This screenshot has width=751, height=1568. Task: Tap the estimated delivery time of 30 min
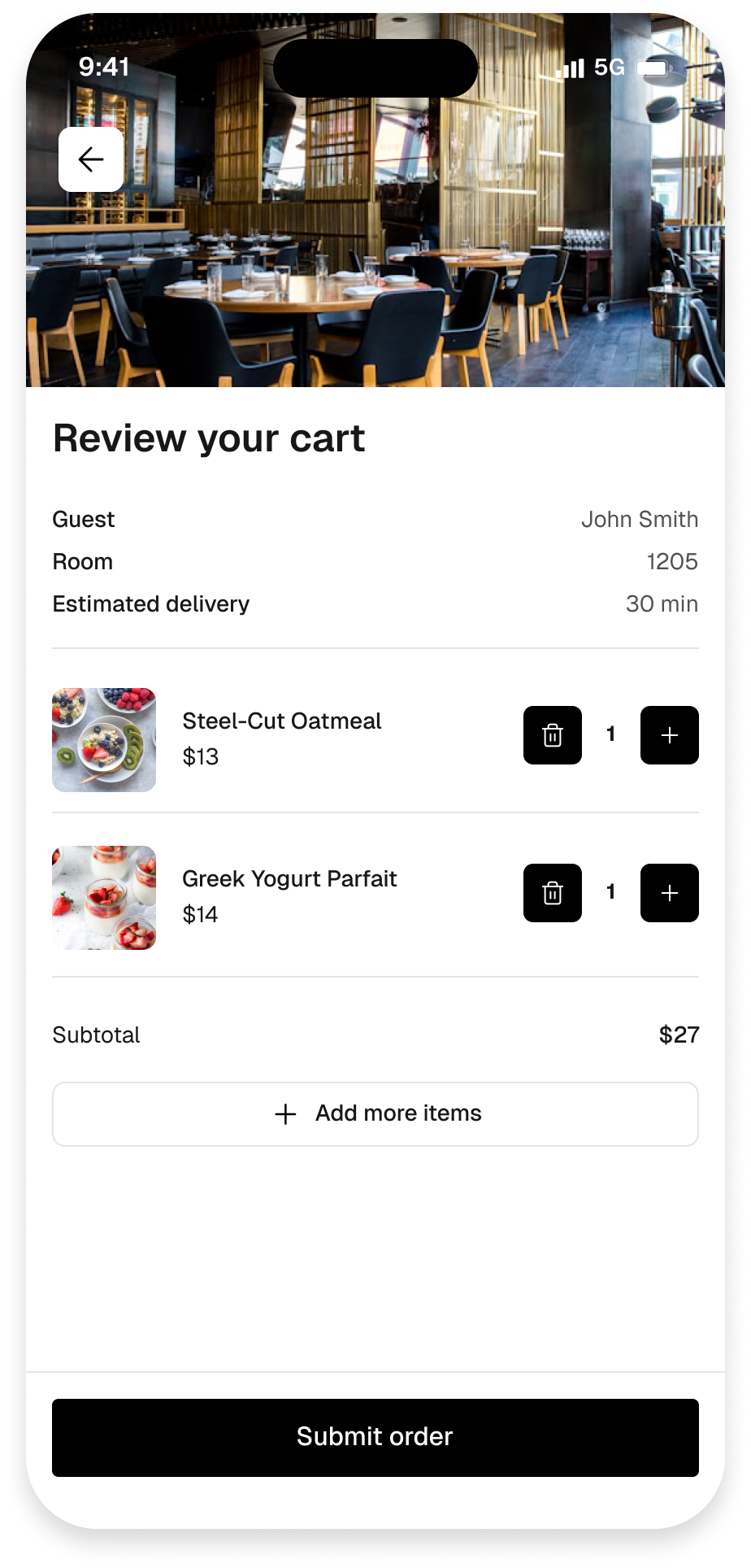[662, 603]
